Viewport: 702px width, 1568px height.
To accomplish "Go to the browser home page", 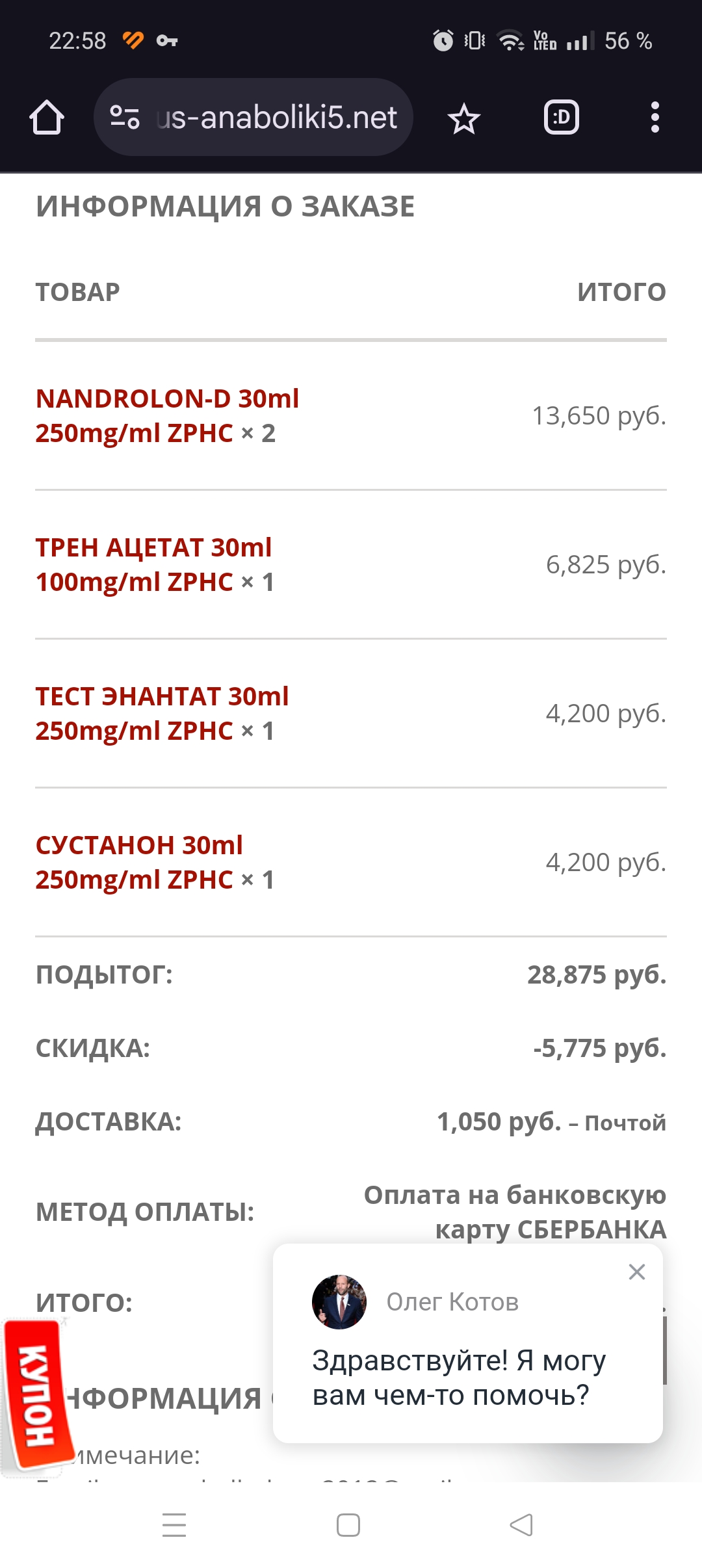I will 47,118.
